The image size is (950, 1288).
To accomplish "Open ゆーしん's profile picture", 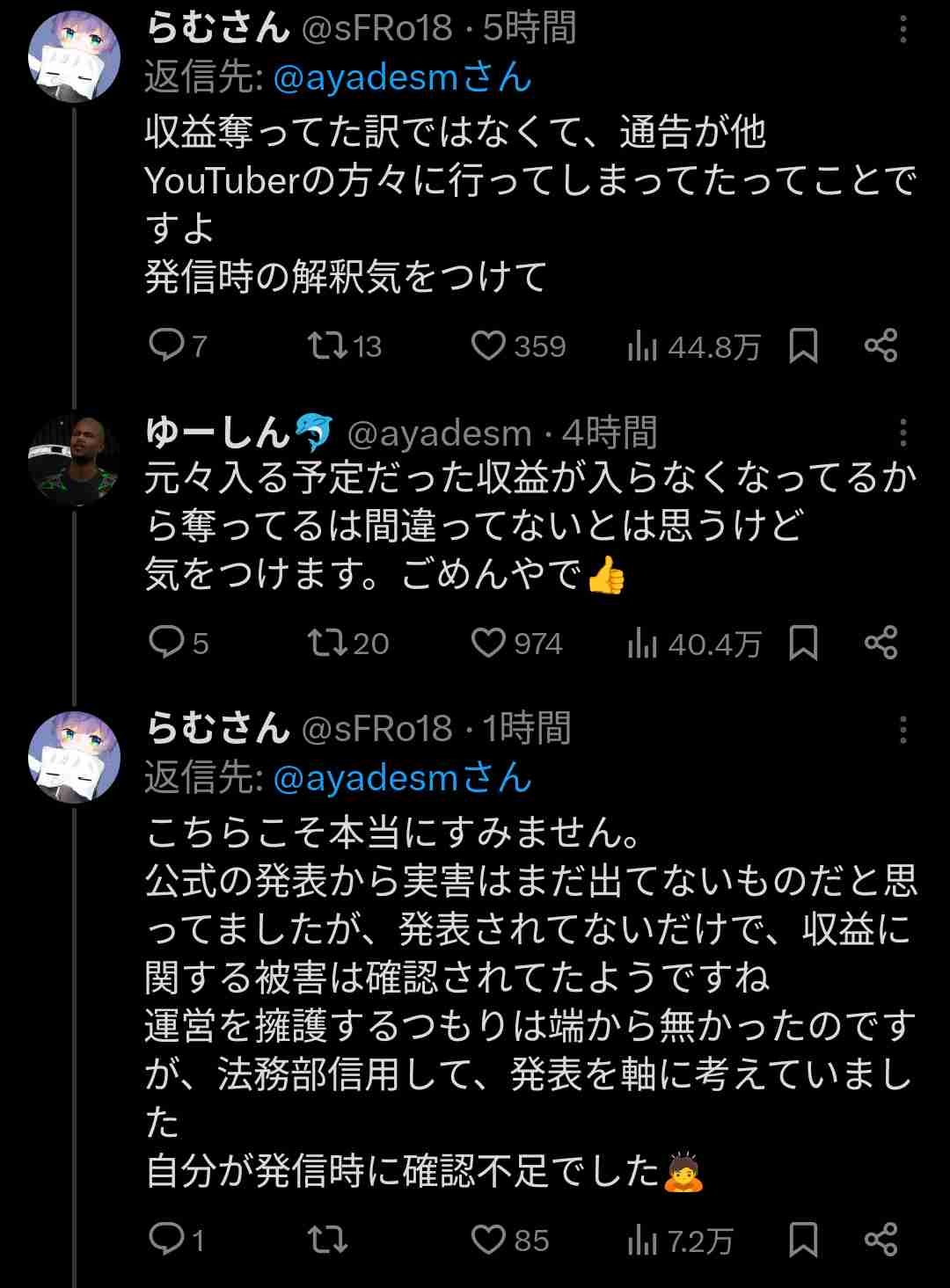I will (x=74, y=457).
